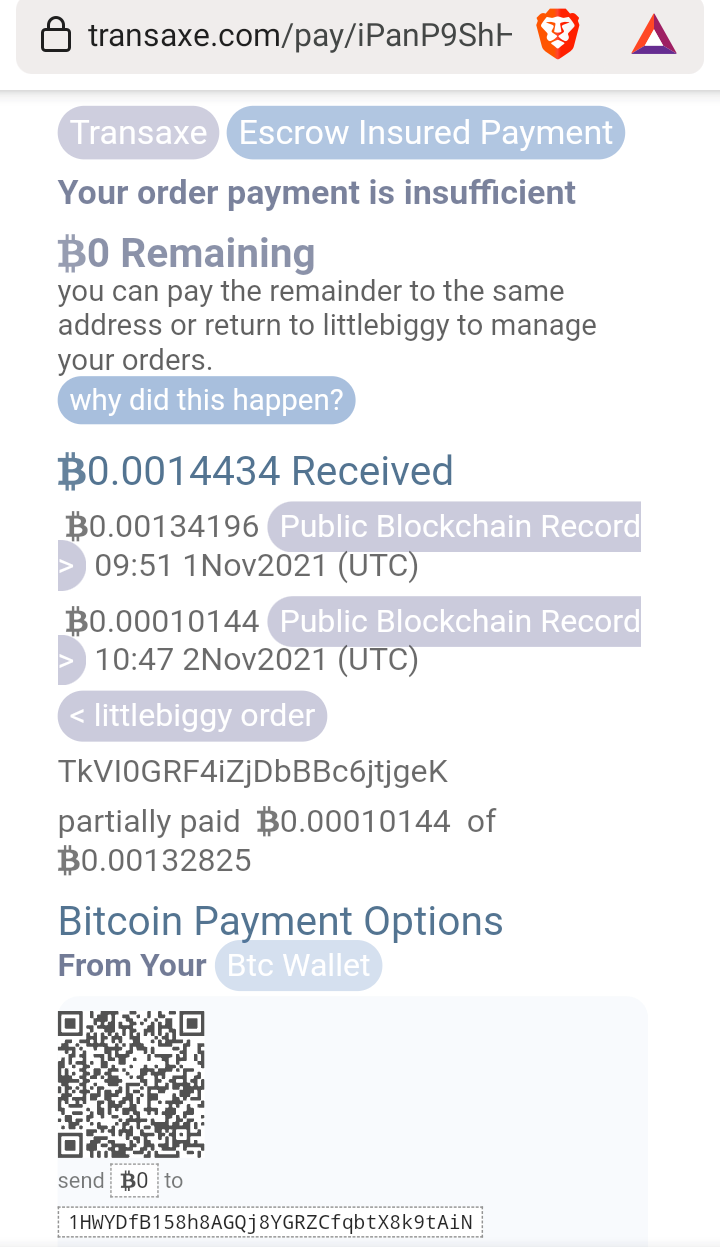Select the Btc Wallet option

tap(298, 965)
